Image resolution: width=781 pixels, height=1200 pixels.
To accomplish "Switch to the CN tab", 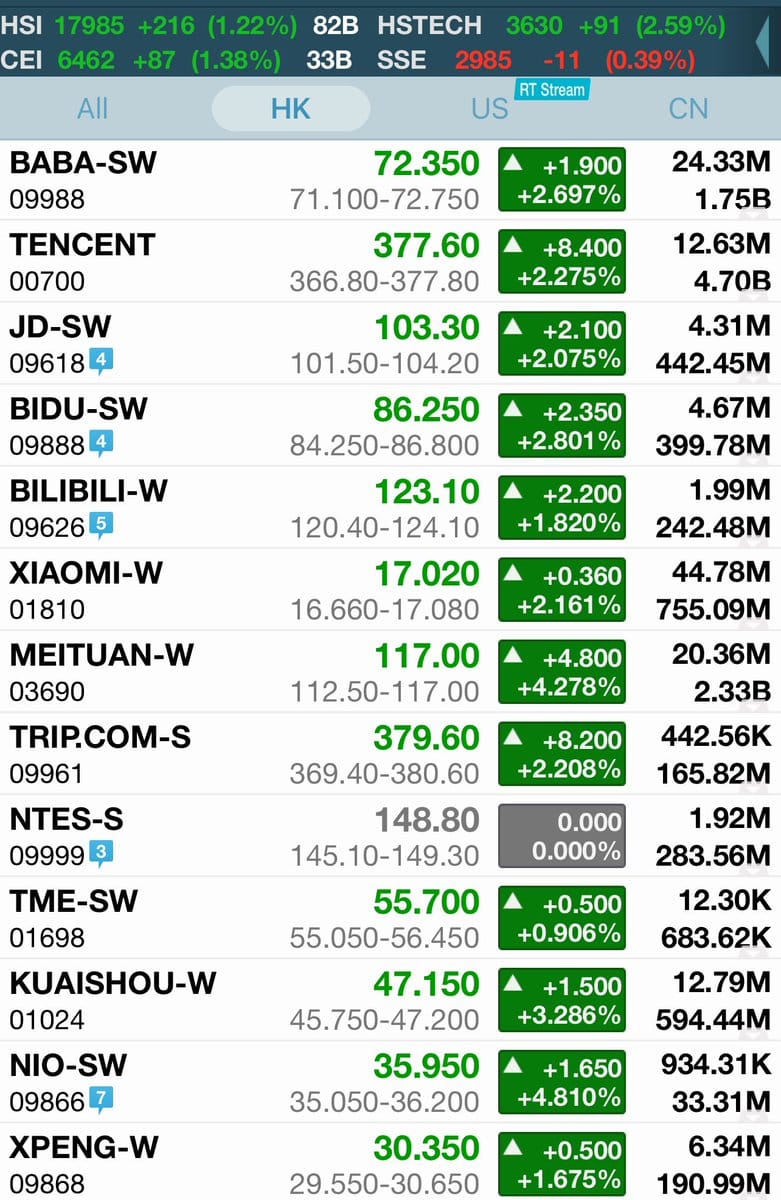I will tap(688, 108).
